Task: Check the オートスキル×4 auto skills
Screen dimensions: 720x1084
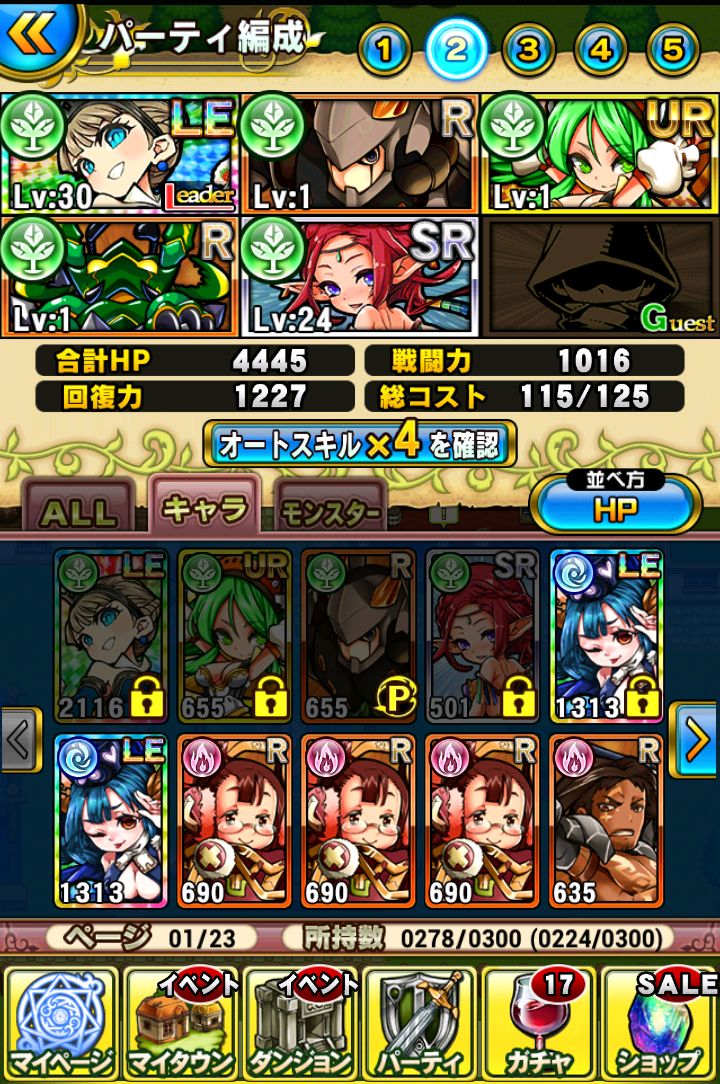Action: (360, 444)
